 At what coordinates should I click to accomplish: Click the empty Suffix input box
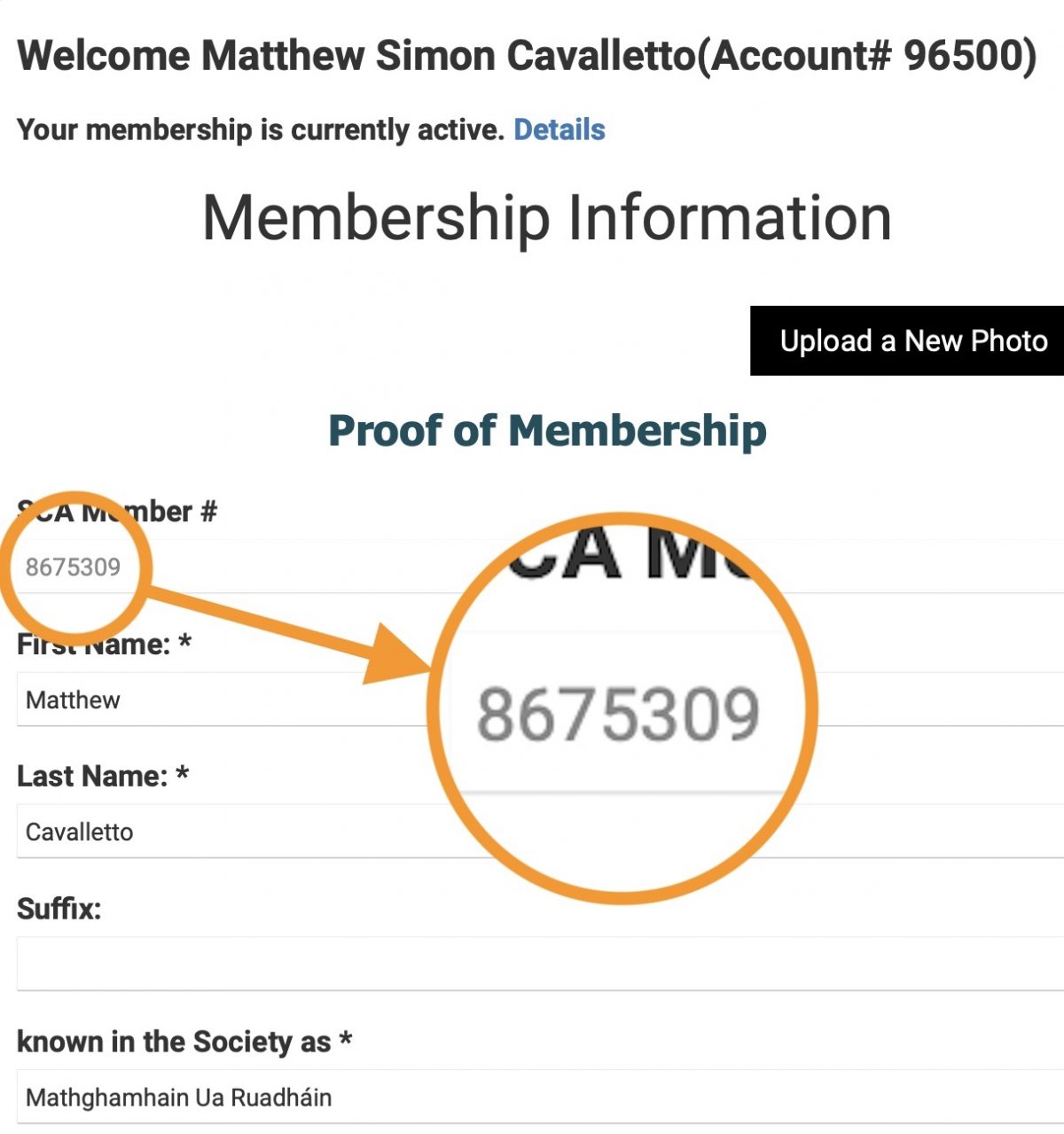point(266,963)
